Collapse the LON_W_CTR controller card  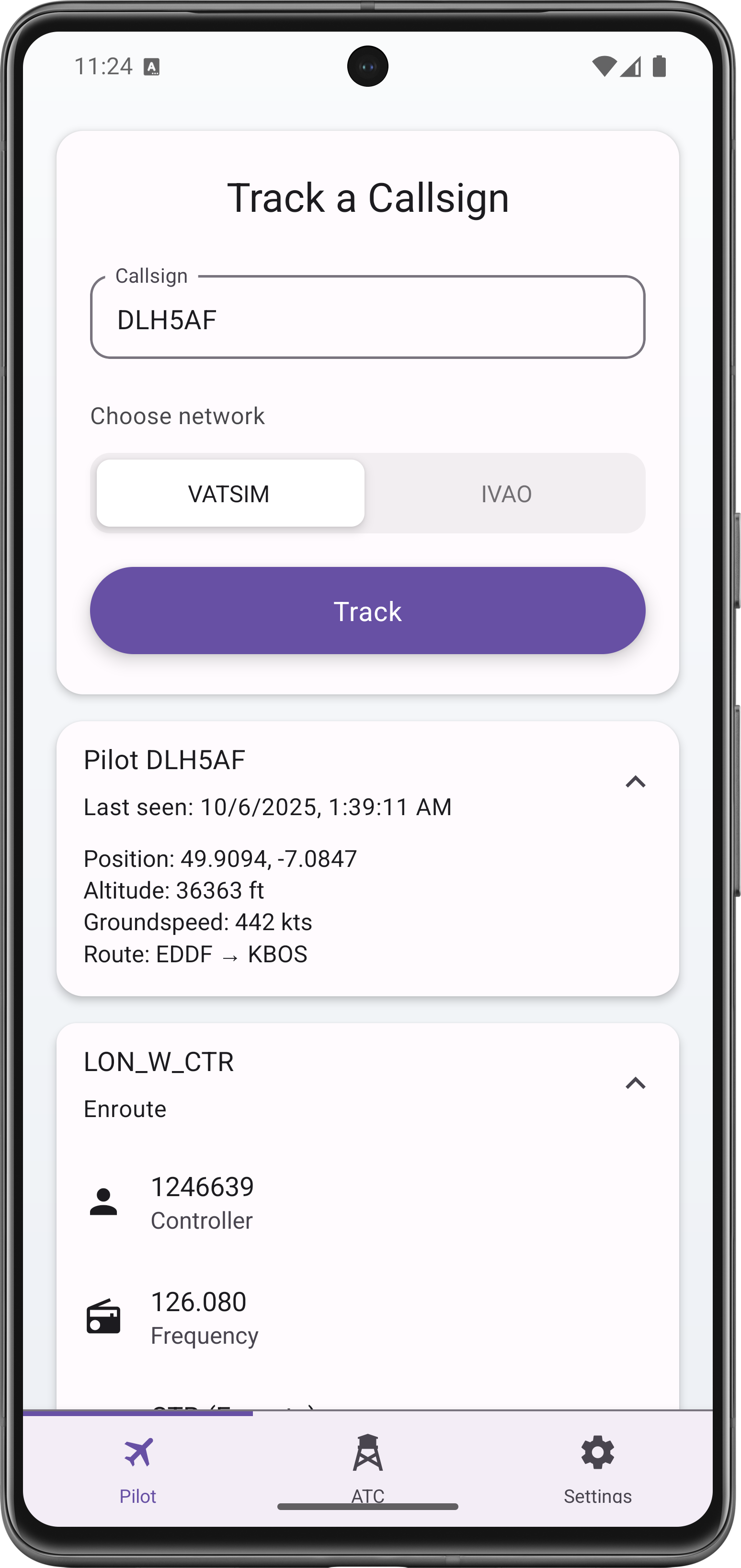(x=635, y=1084)
